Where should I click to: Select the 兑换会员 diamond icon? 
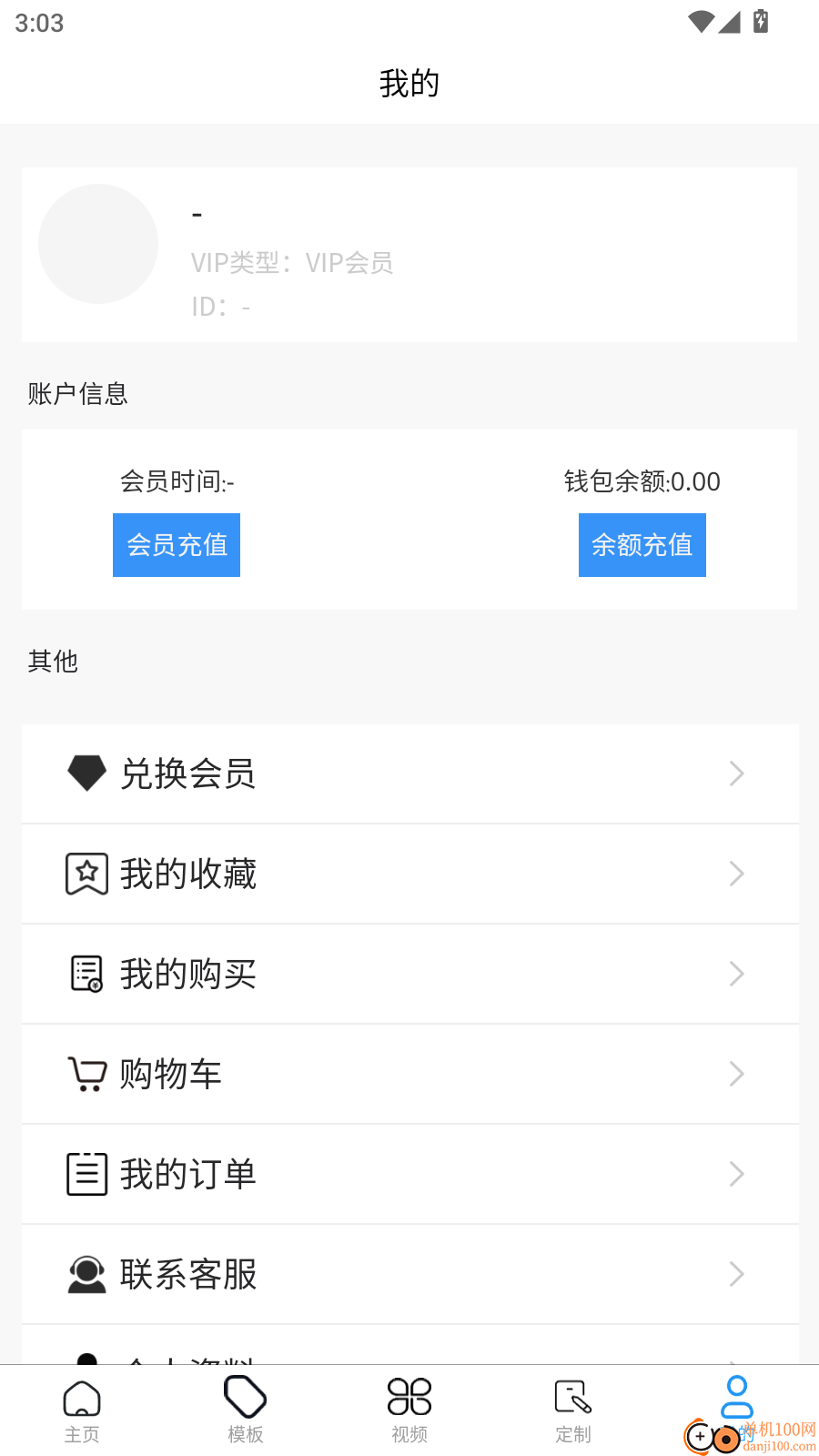coord(86,773)
